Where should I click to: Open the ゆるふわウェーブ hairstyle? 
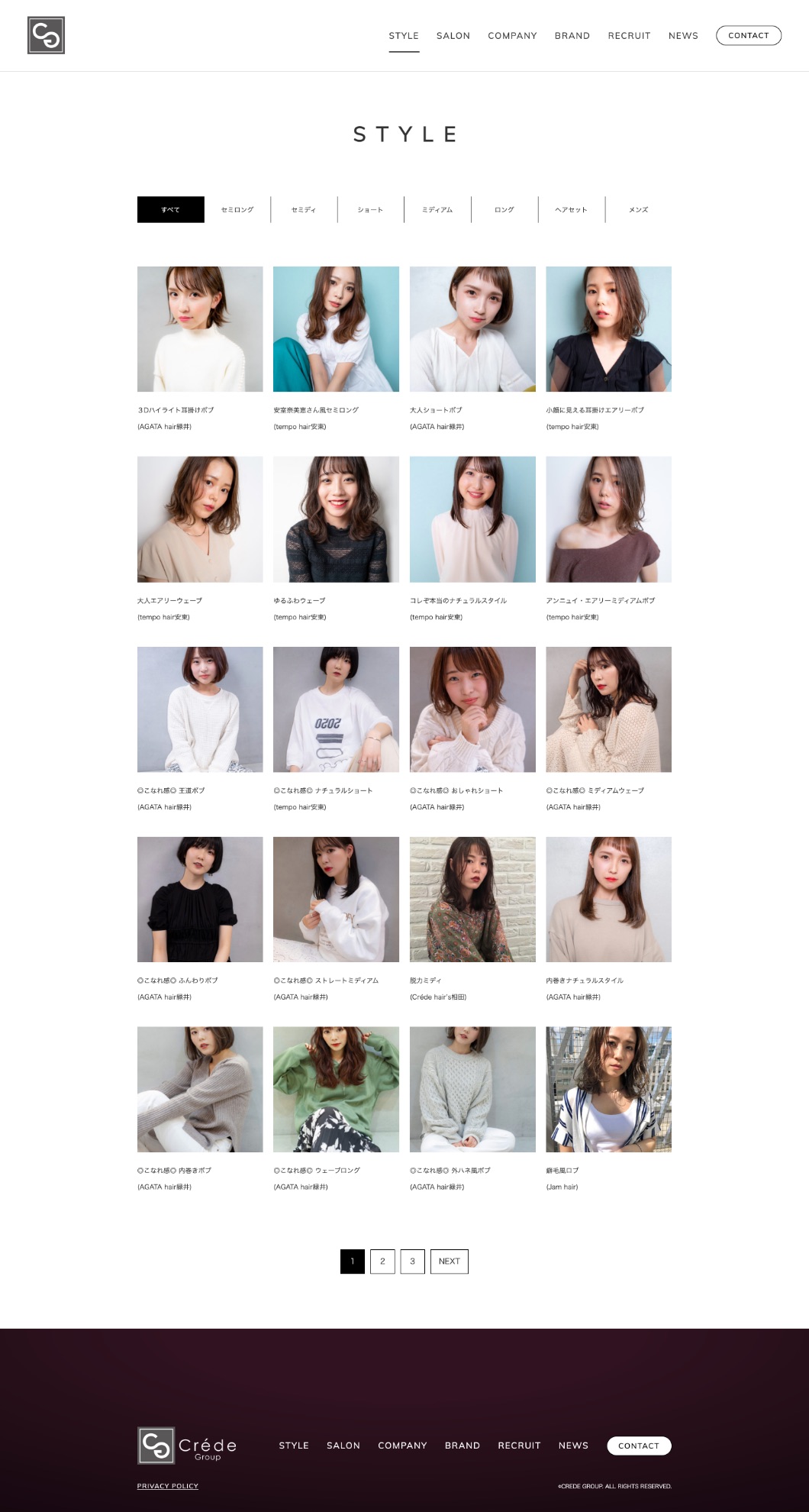(x=336, y=519)
